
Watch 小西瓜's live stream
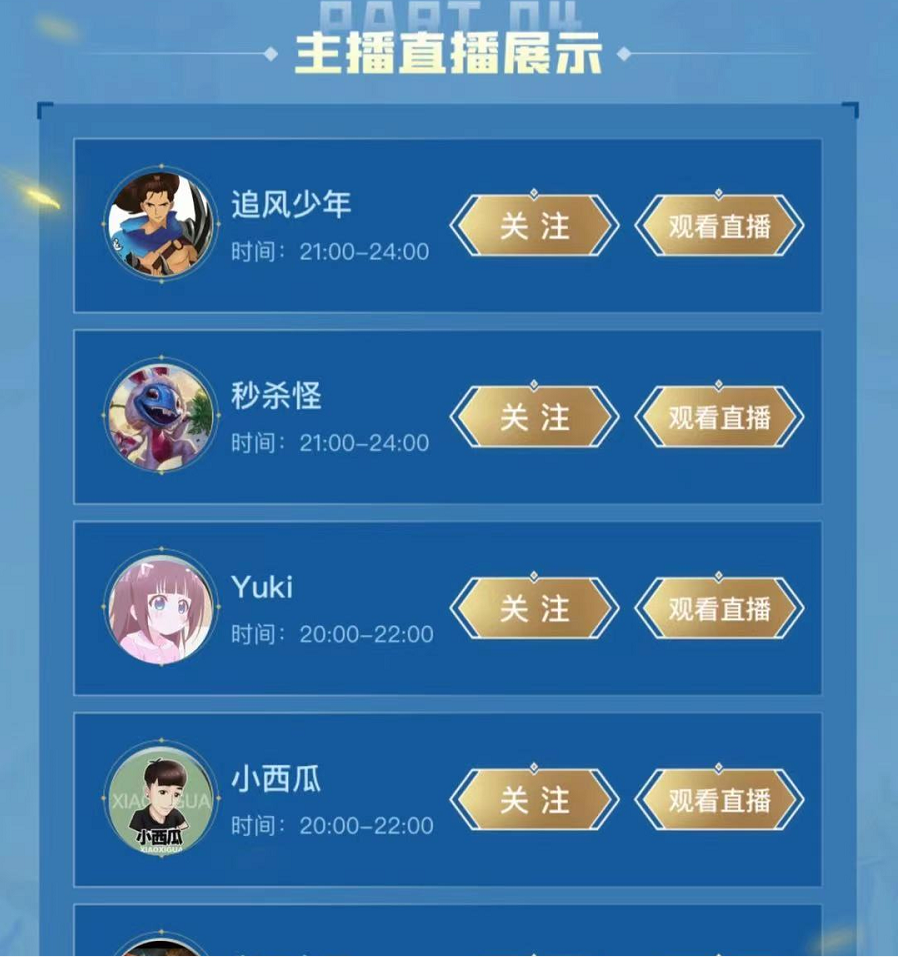click(719, 800)
